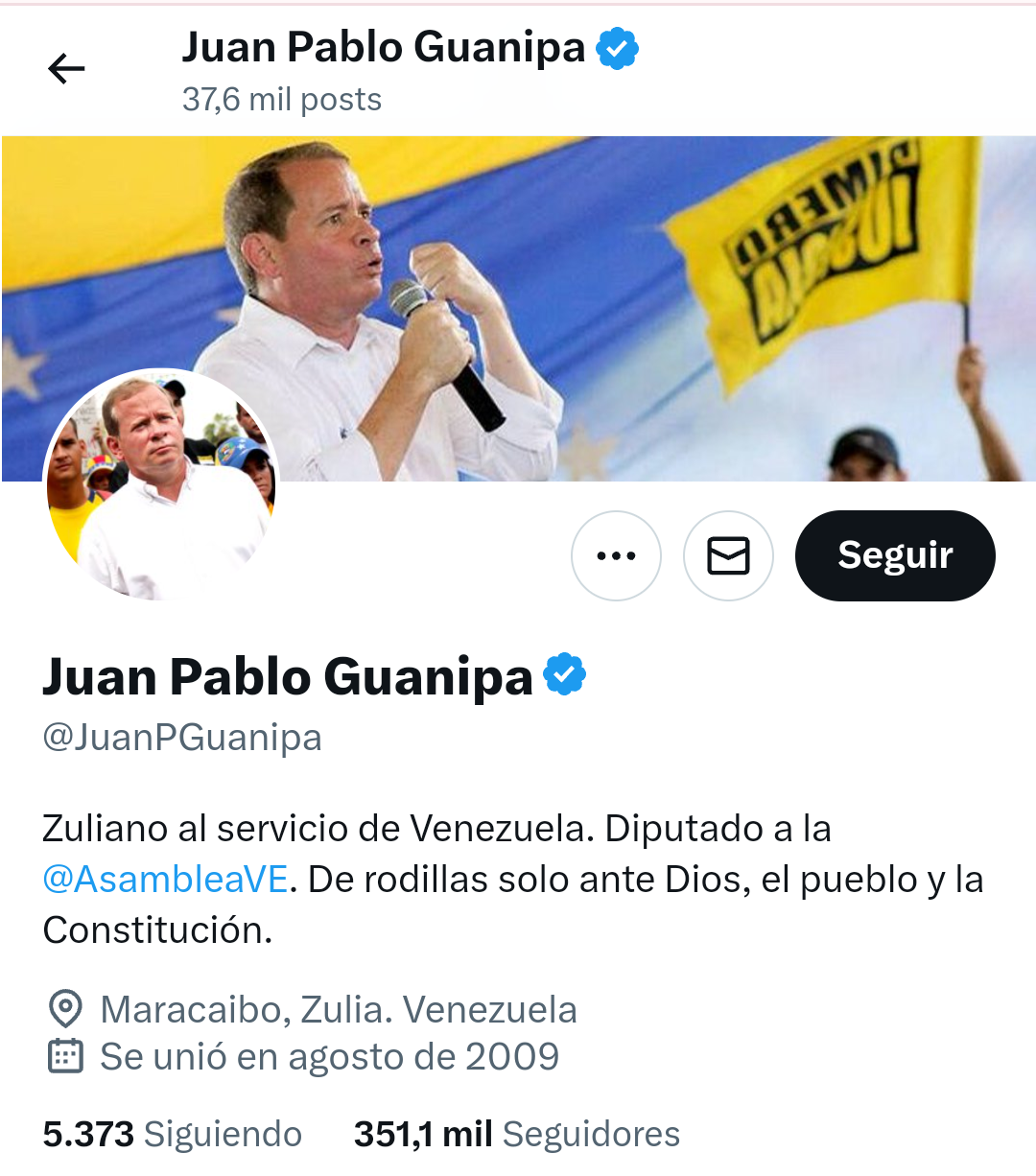The image size is (1036, 1176).
Task: View the profile picture in full
Action: (161, 485)
